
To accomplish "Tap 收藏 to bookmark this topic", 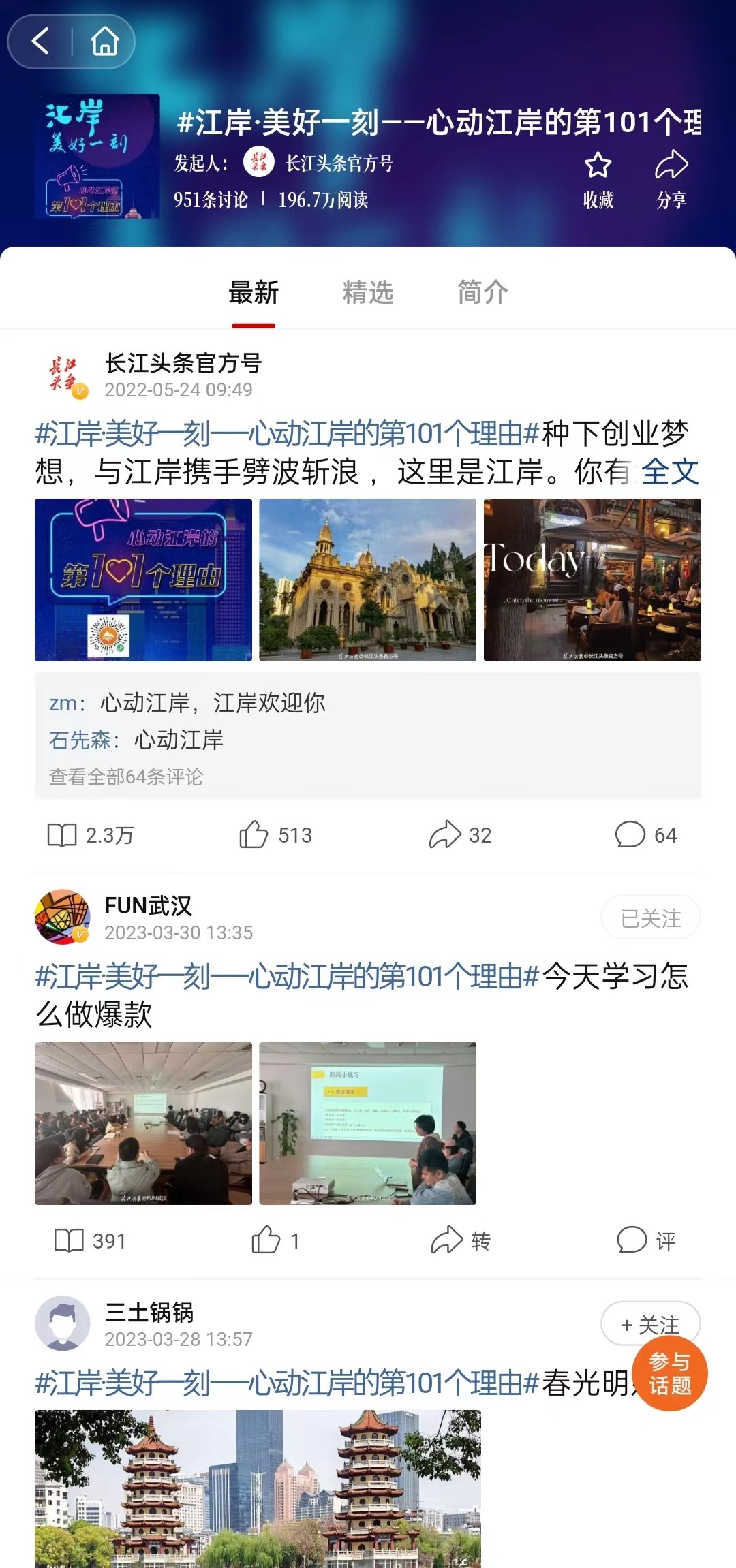I will 598,180.
